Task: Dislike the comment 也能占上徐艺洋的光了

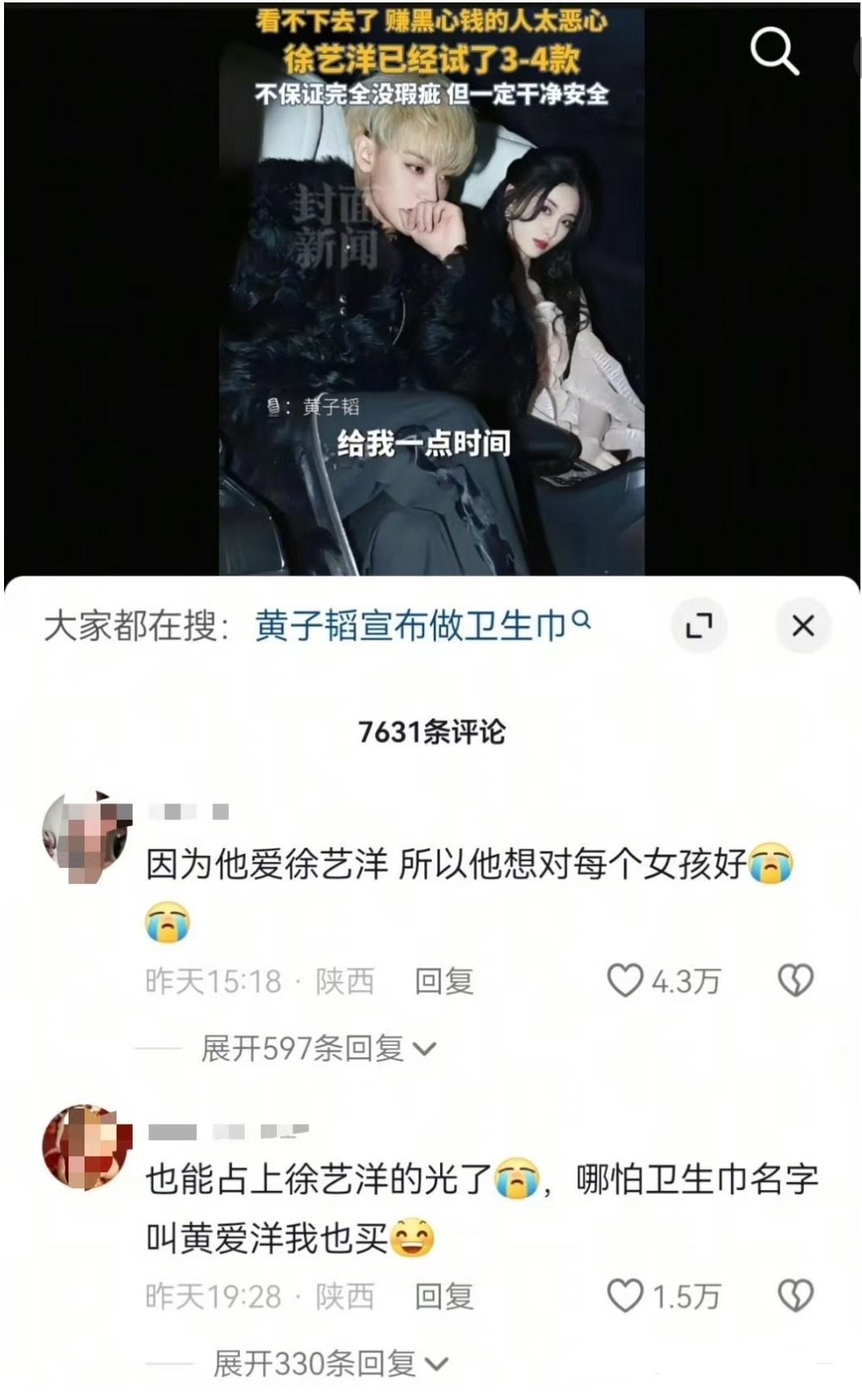Action: pos(795,1296)
